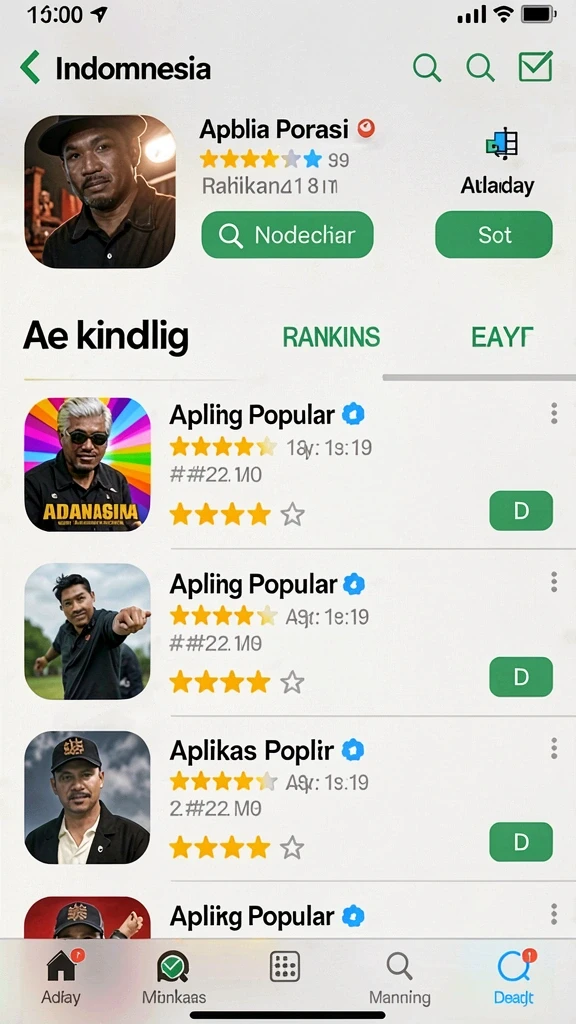This screenshot has width=576, height=1024.
Task: Open the grid icon tab in bottom bar
Action: click(285, 967)
